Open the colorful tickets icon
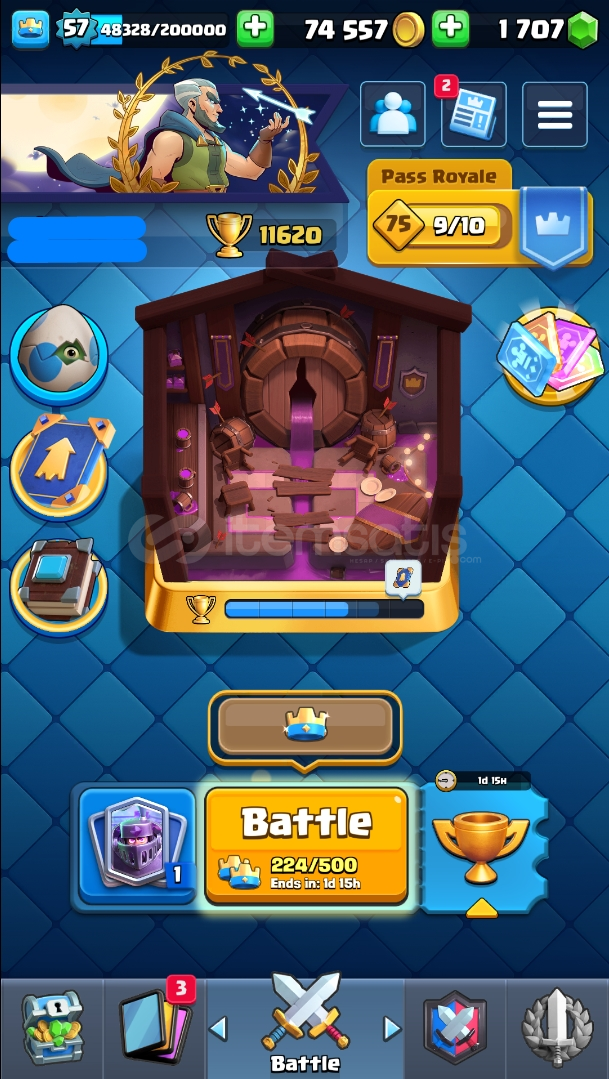Screen dimensions: 609x1079 tap(549, 355)
